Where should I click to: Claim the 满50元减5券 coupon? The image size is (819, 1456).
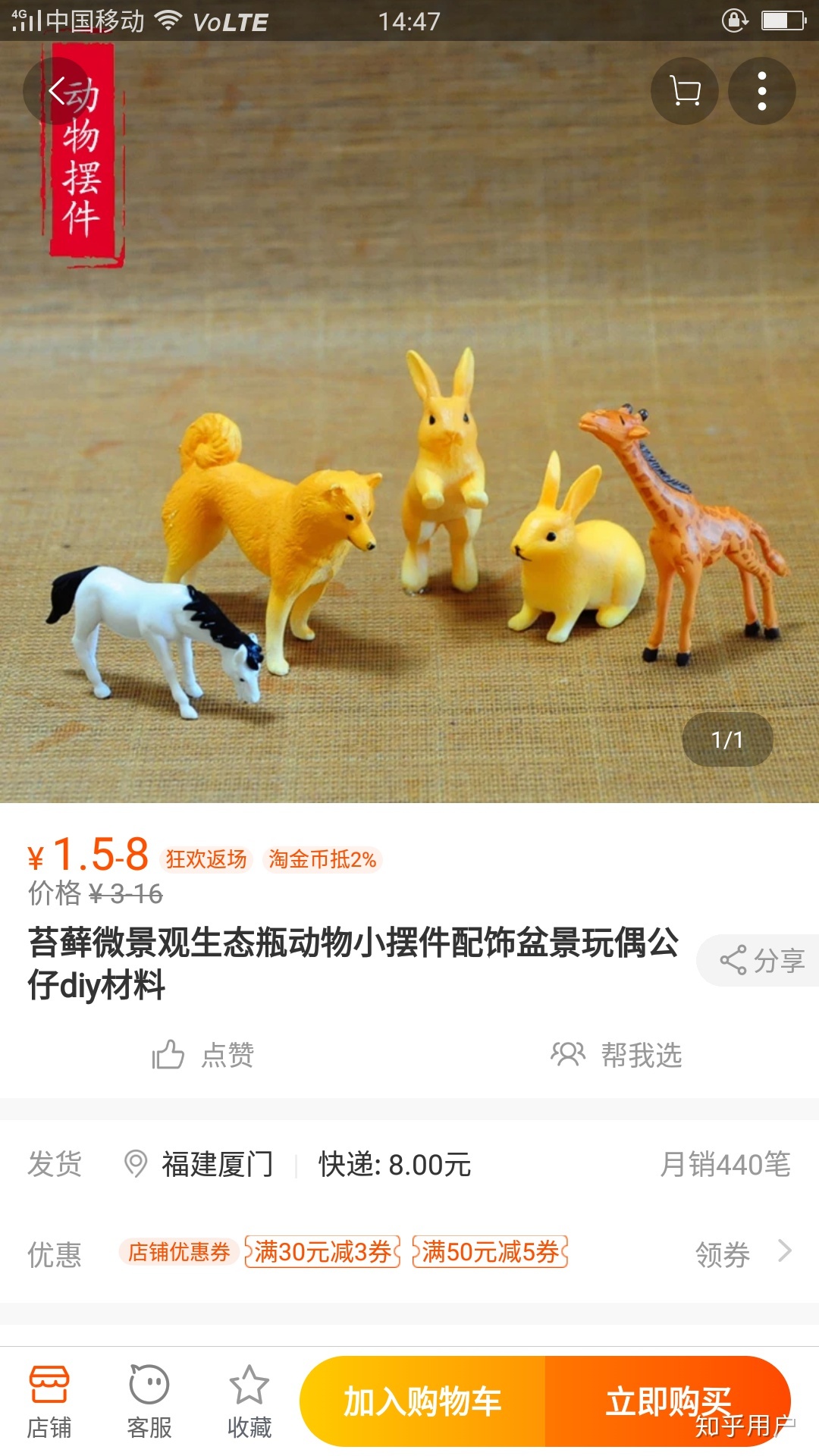(x=490, y=1251)
